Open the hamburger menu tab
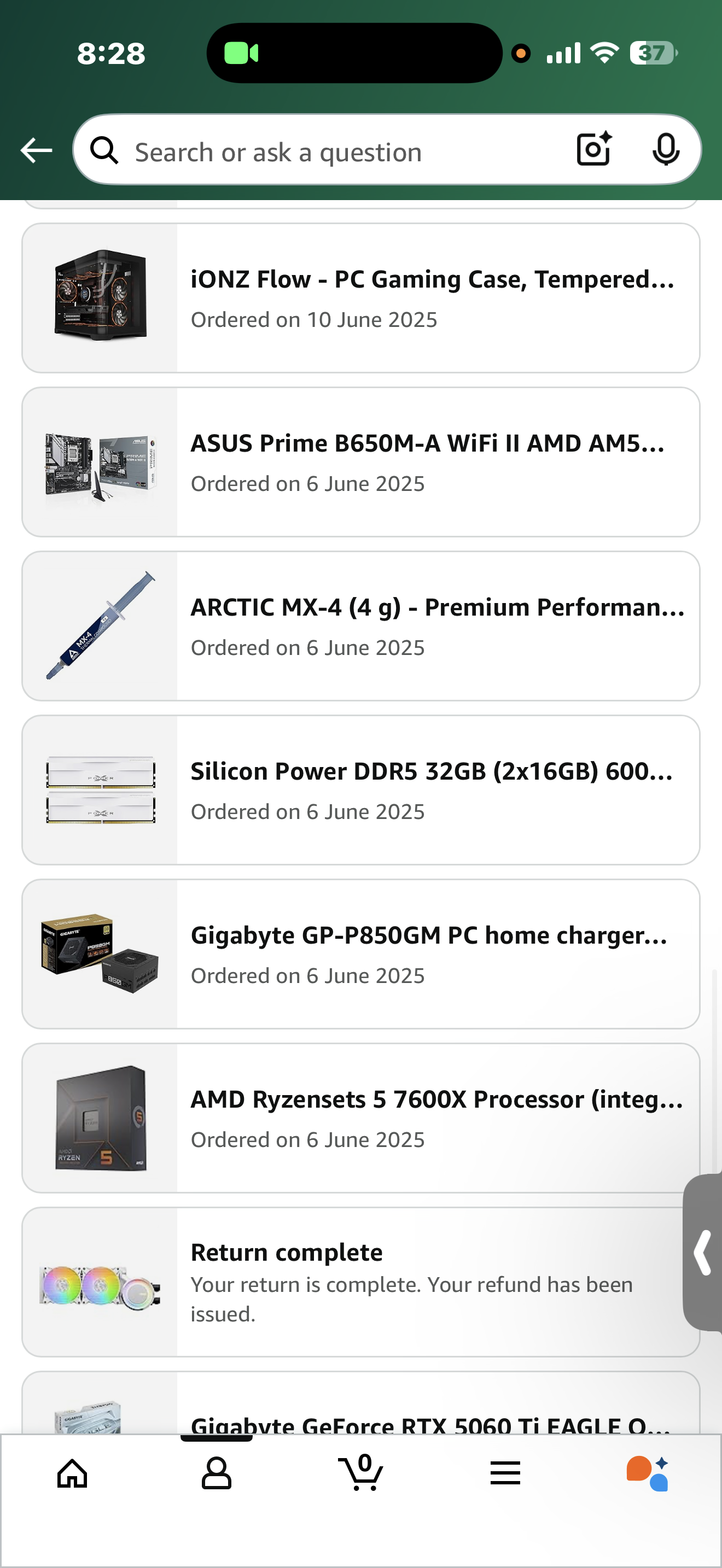 pyautogui.click(x=505, y=1473)
